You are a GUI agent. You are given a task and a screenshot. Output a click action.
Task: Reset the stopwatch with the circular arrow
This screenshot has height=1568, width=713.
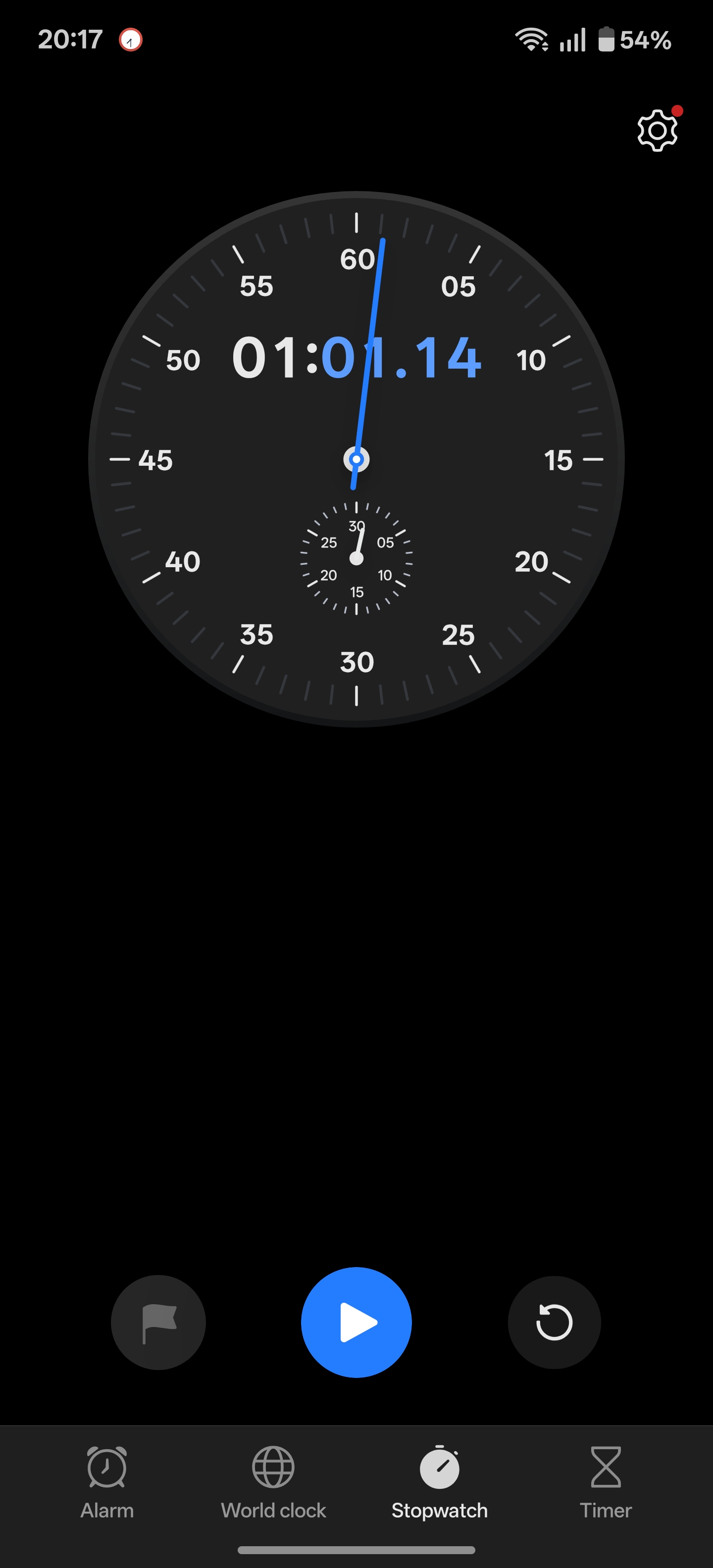click(554, 1322)
